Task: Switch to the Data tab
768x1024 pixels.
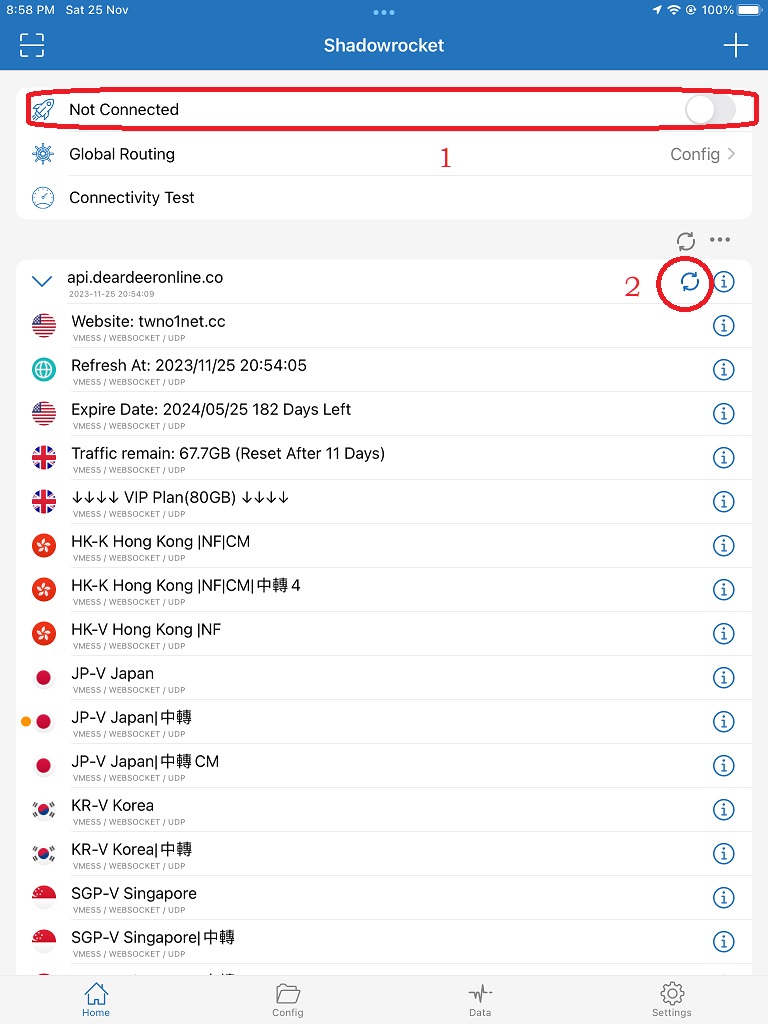Action: [x=480, y=999]
